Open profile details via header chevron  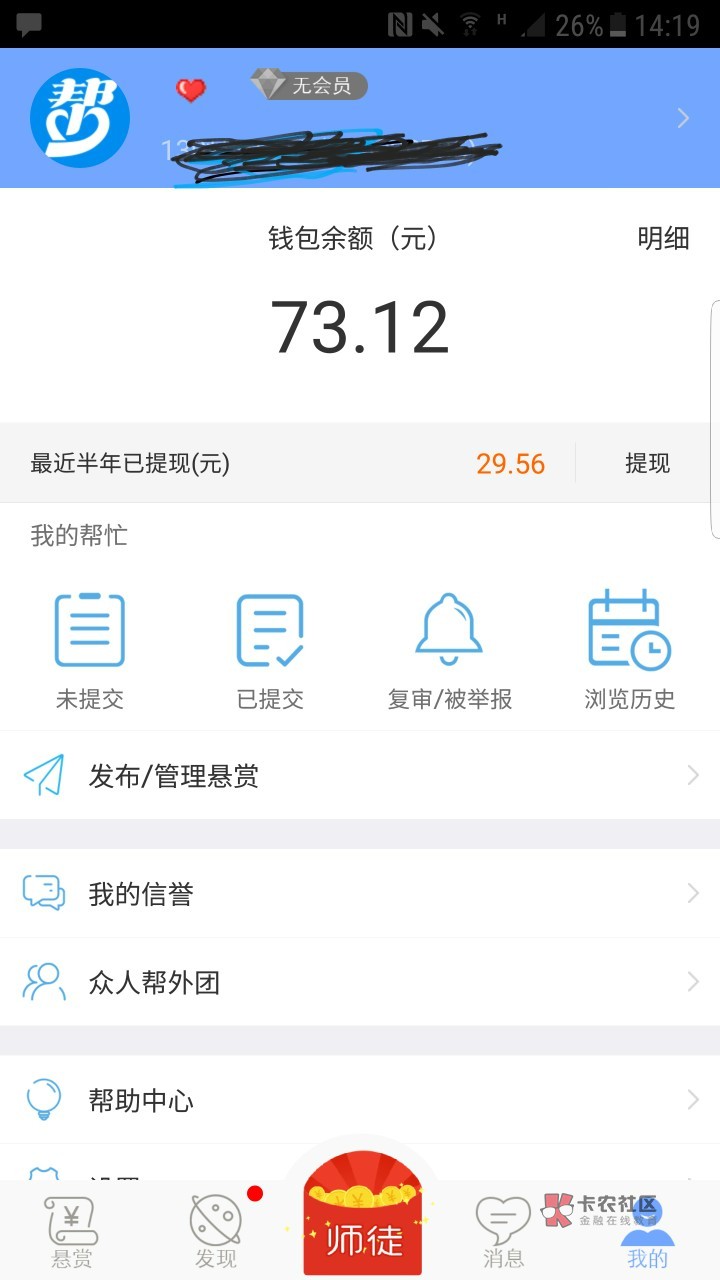683,119
